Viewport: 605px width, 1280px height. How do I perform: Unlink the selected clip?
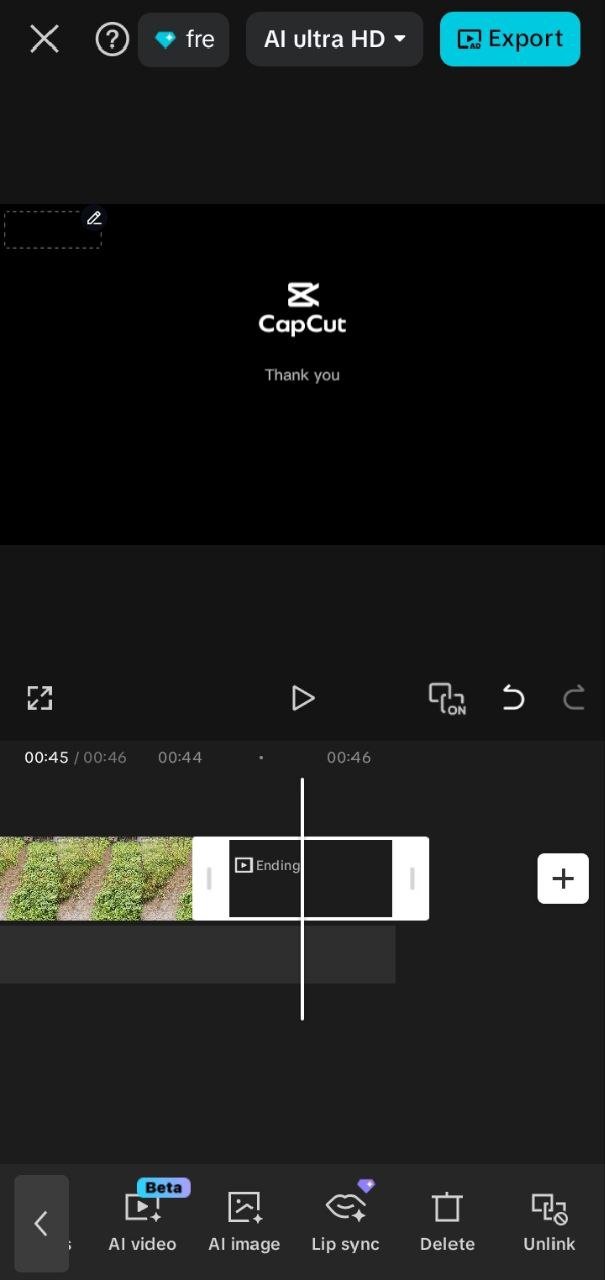click(549, 1222)
